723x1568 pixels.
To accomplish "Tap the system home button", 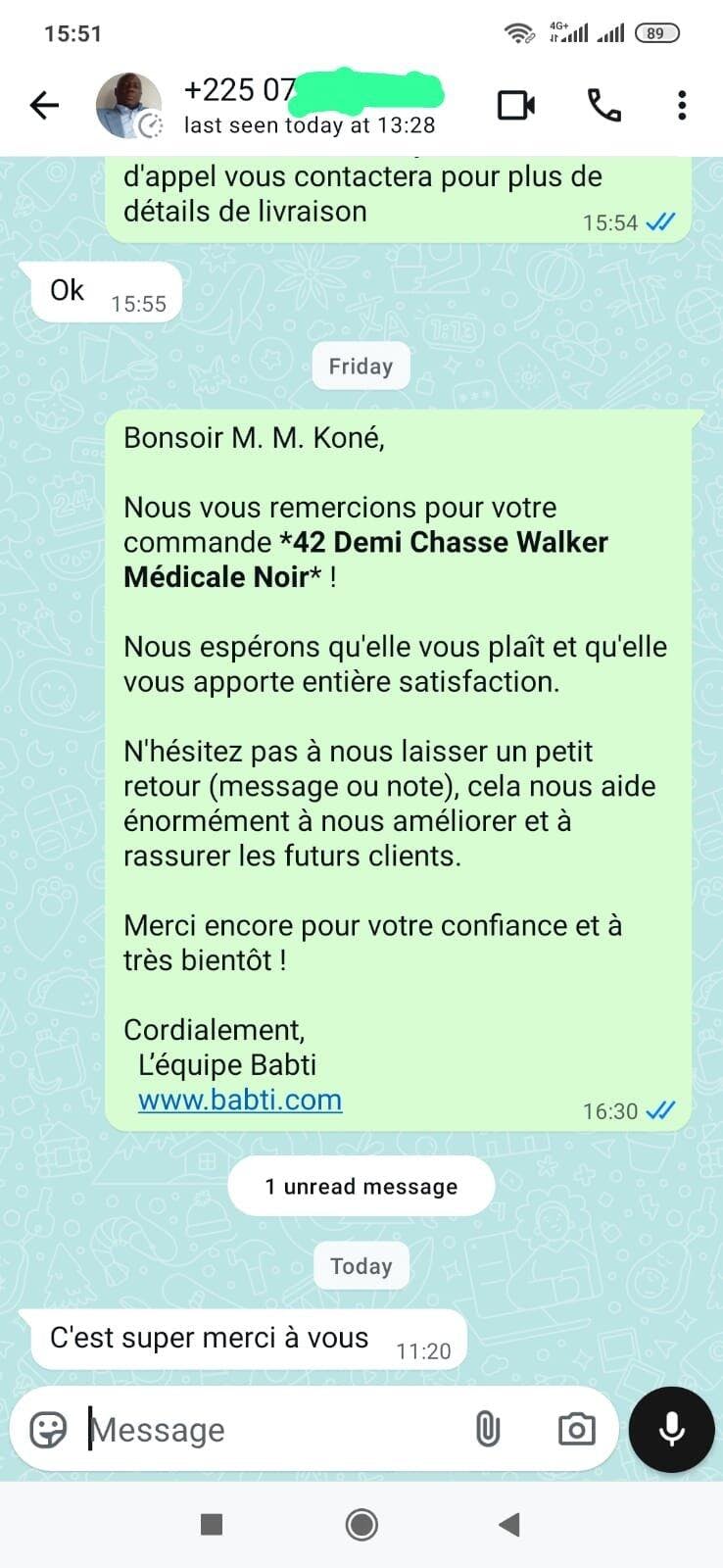I will pos(361,1524).
